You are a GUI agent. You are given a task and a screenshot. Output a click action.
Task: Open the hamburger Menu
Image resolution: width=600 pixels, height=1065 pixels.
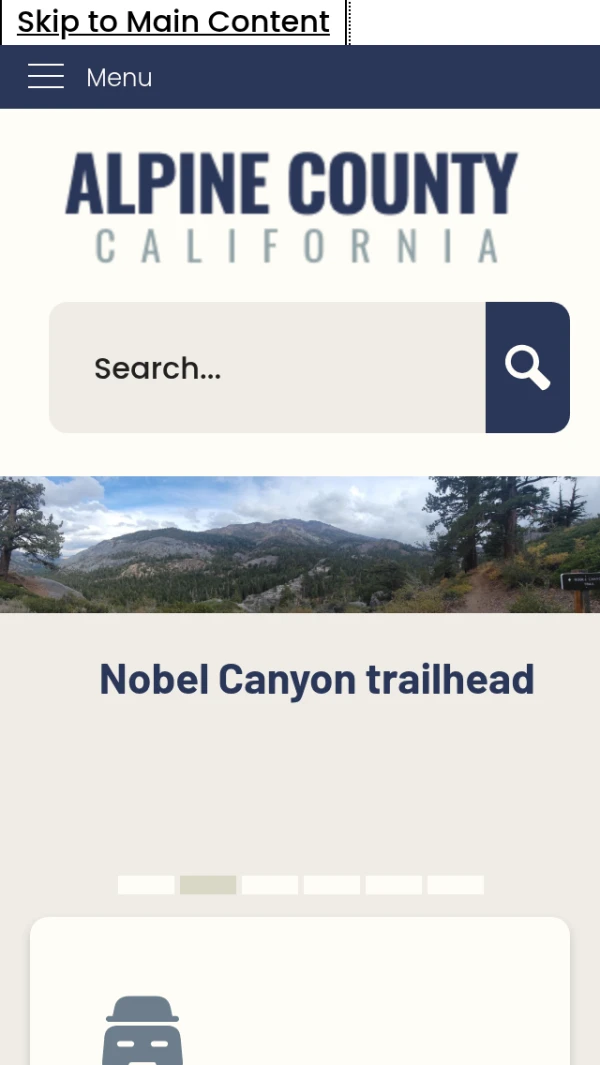[90, 77]
